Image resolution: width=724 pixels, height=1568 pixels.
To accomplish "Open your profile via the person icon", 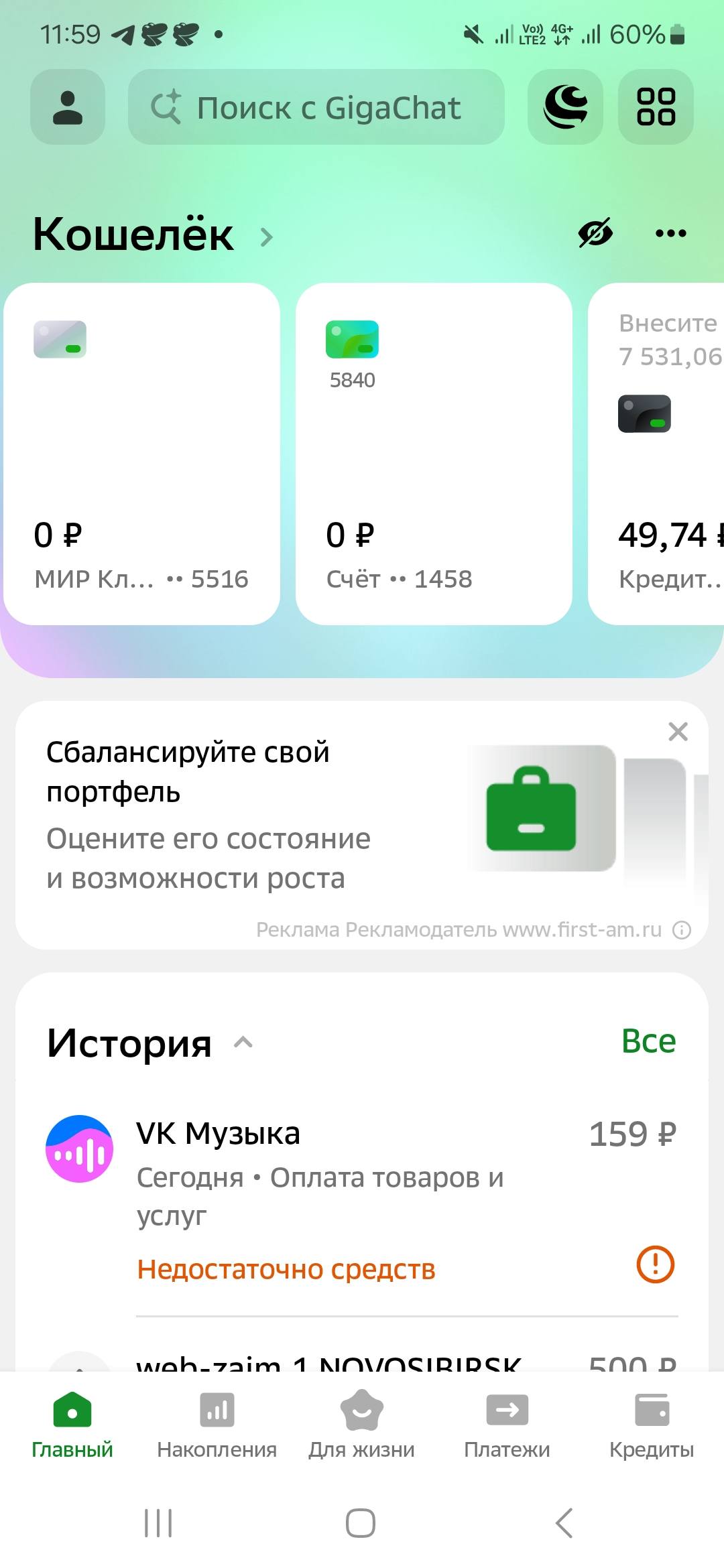I will click(x=67, y=107).
